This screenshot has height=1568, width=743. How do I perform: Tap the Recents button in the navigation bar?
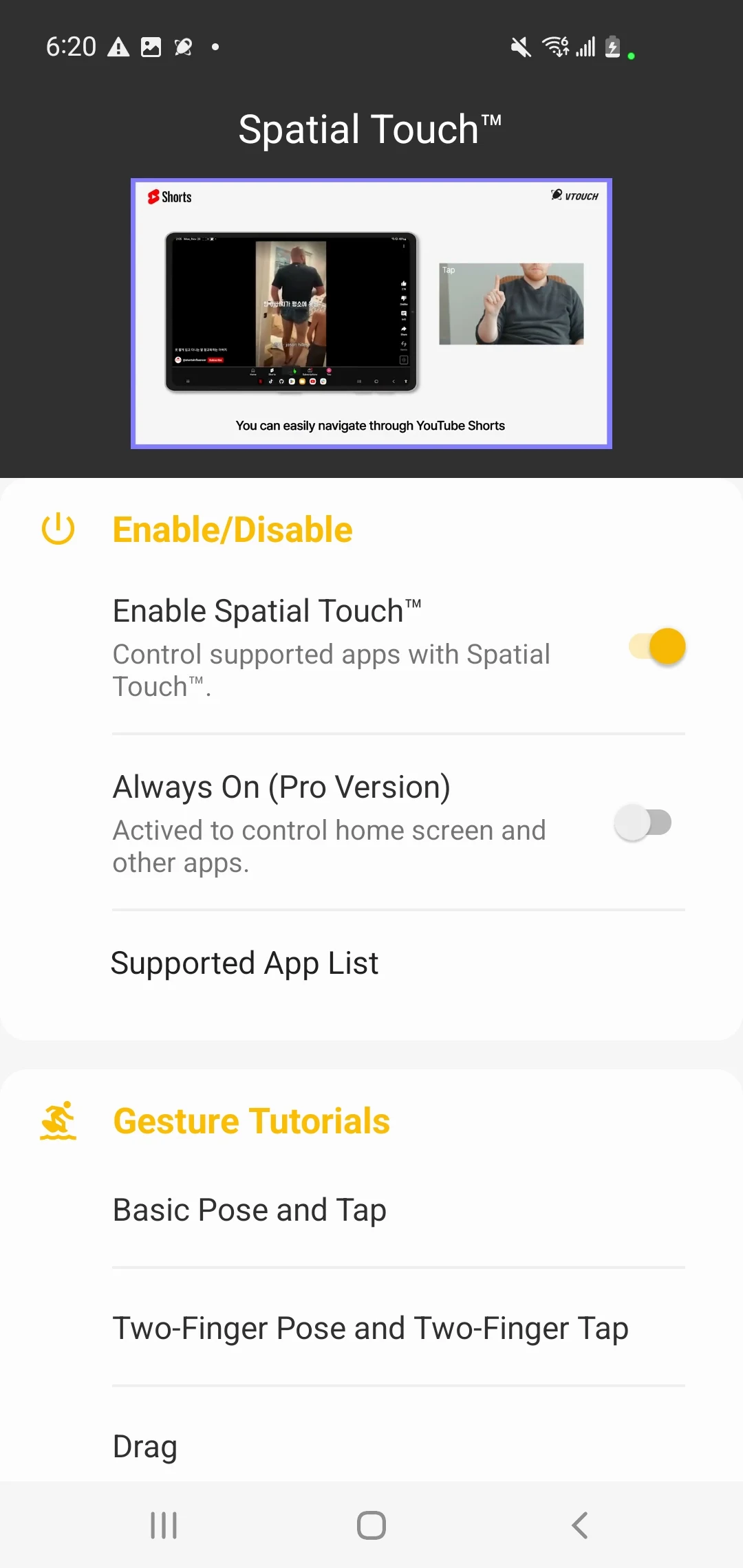click(164, 1524)
